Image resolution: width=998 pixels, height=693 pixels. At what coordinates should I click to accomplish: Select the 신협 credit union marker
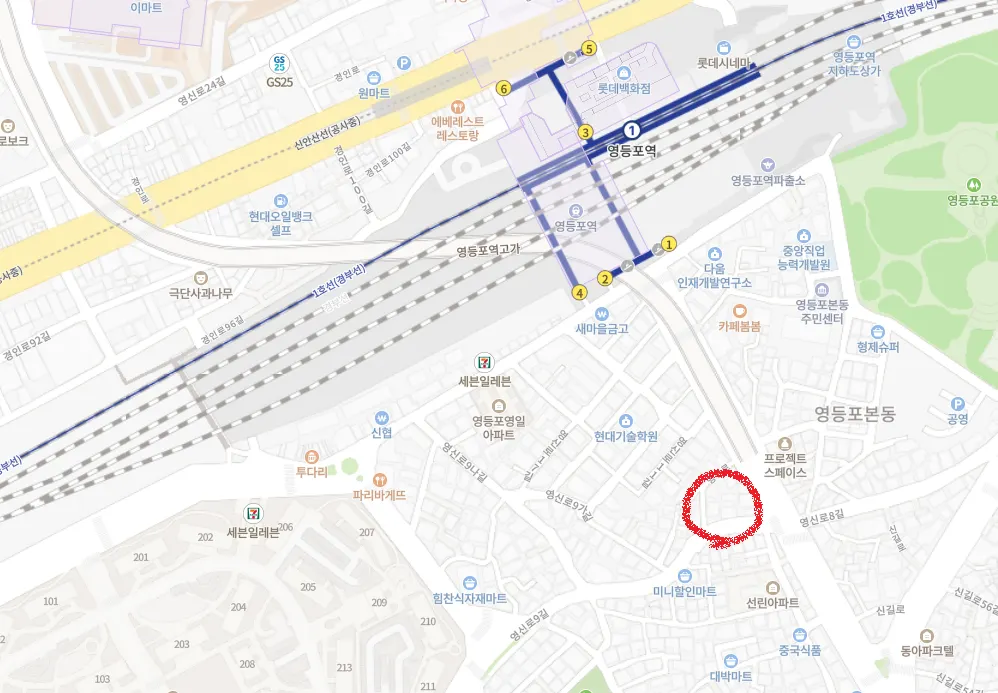pos(380,417)
